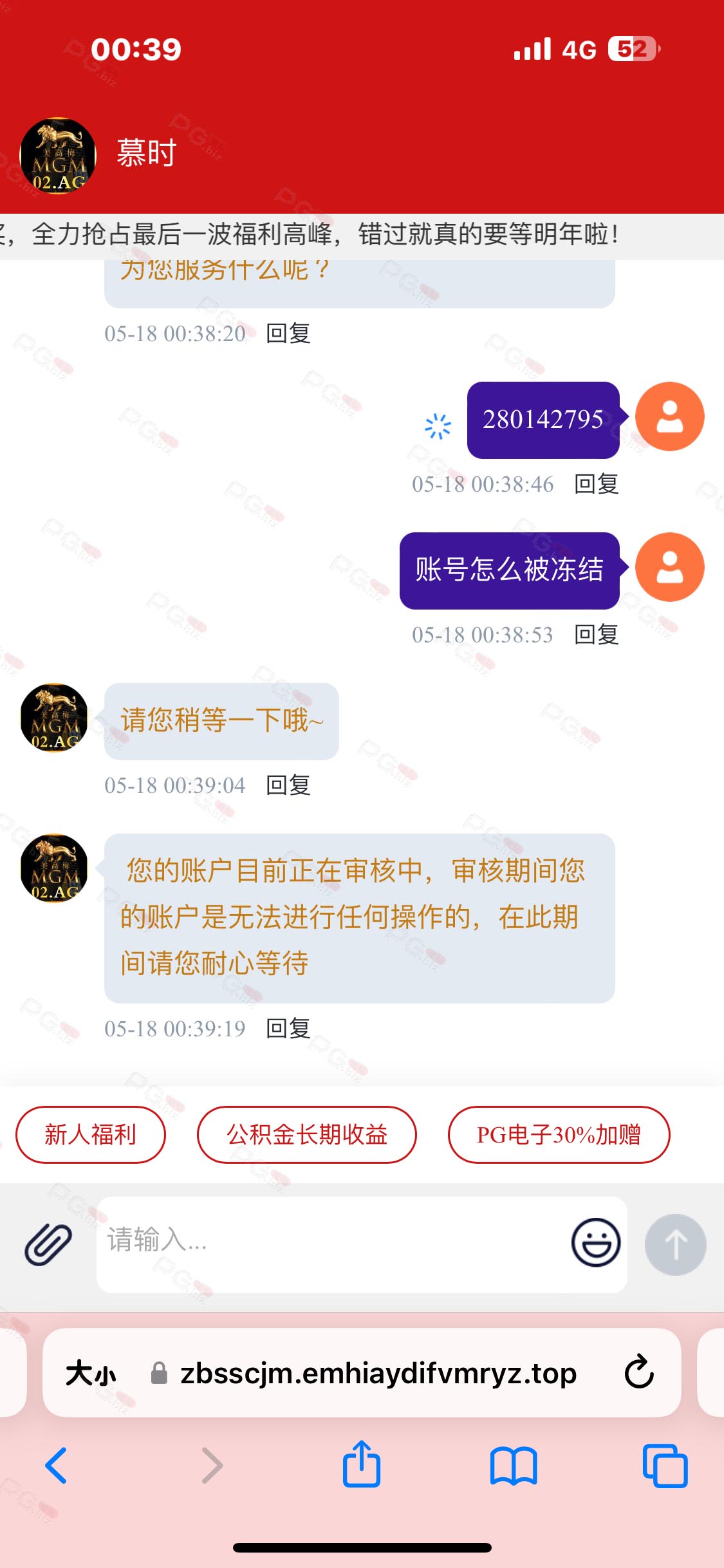
Task: Tap the PG电子30%加赠 chip
Action: (x=559, y=1134)
